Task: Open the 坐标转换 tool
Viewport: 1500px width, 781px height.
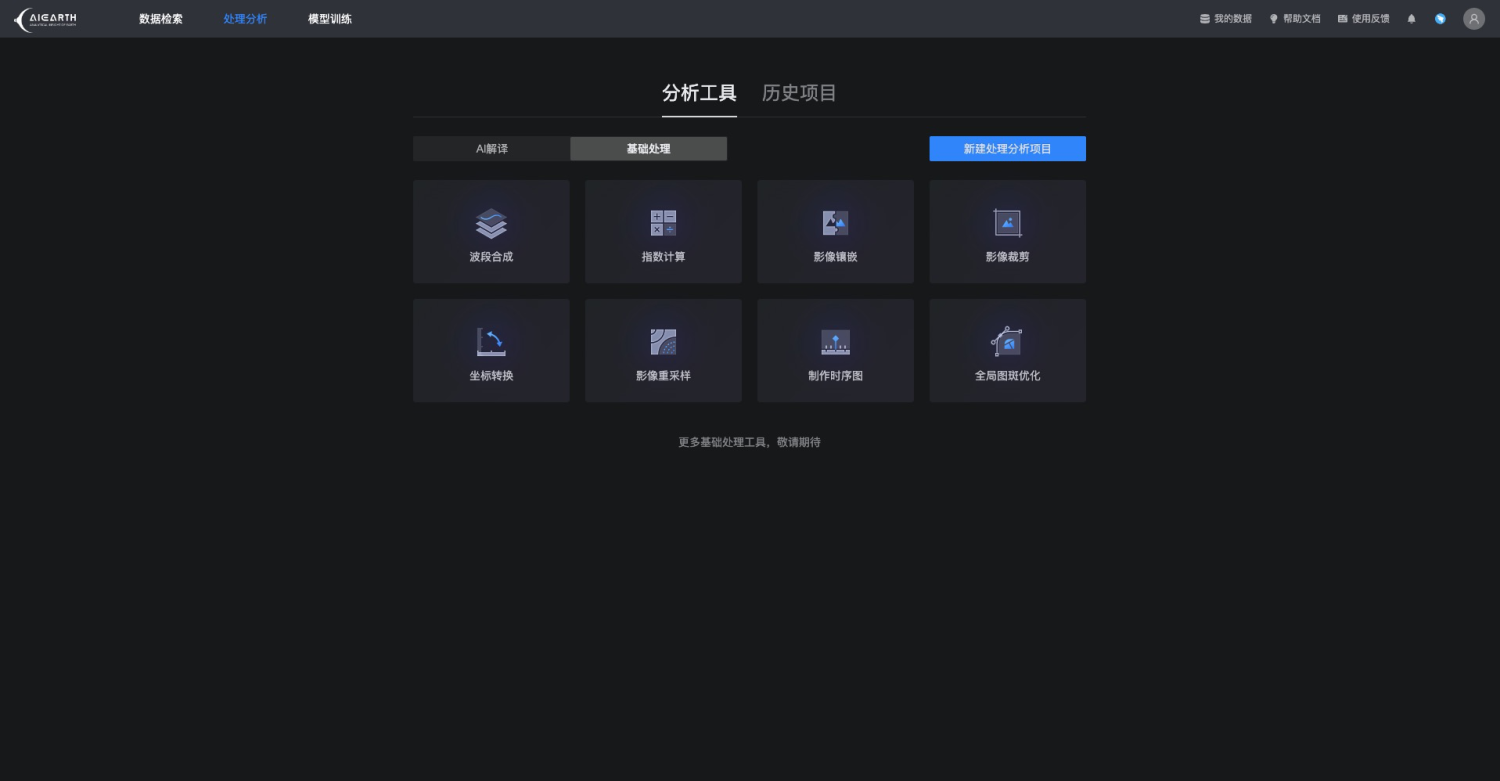Action: (491, 351)
